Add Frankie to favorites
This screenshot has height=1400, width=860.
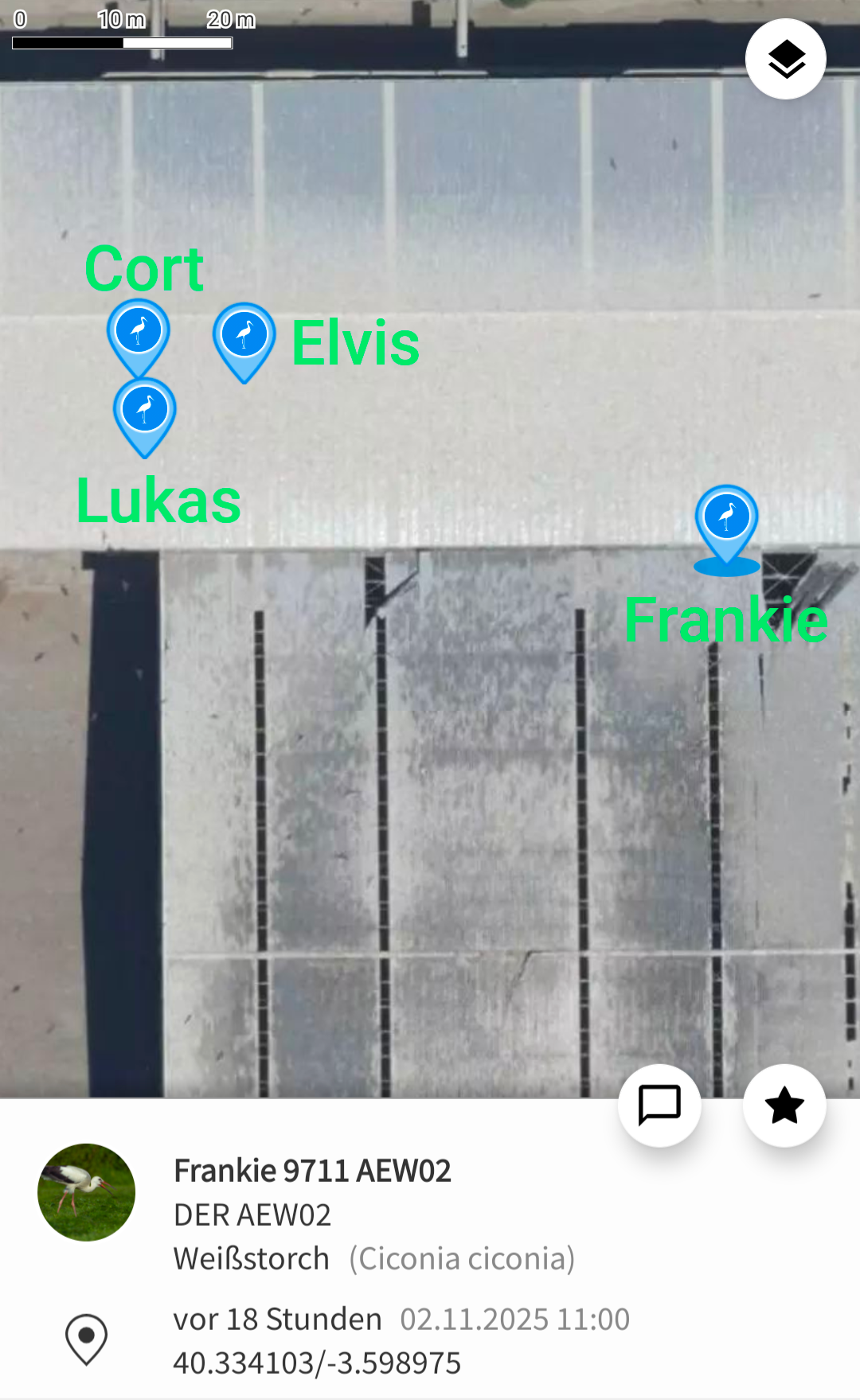(x=784, y=1105)
